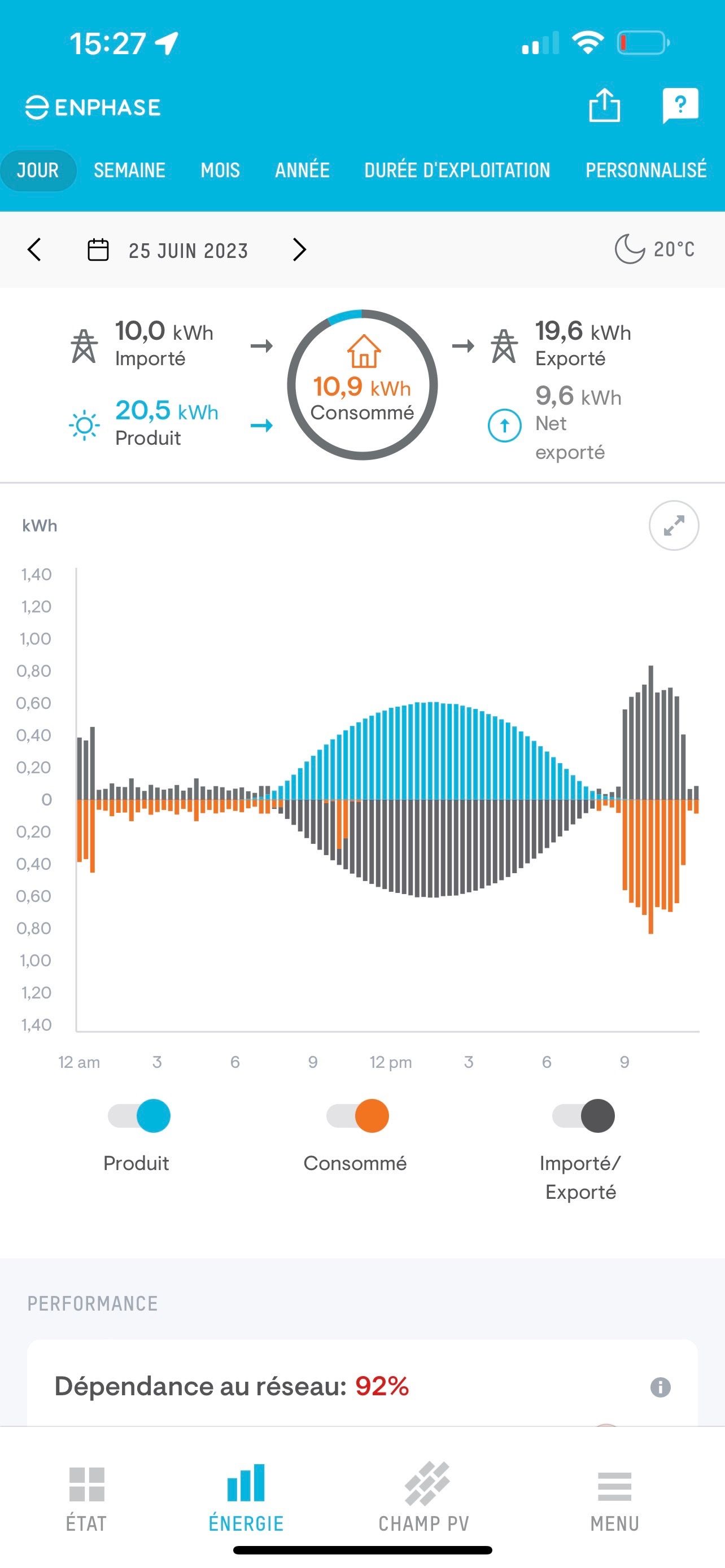The height and width of the screenshot is (1568, 725).
Task: Open the CHAMP PV tab
Action: [424, 1499]
